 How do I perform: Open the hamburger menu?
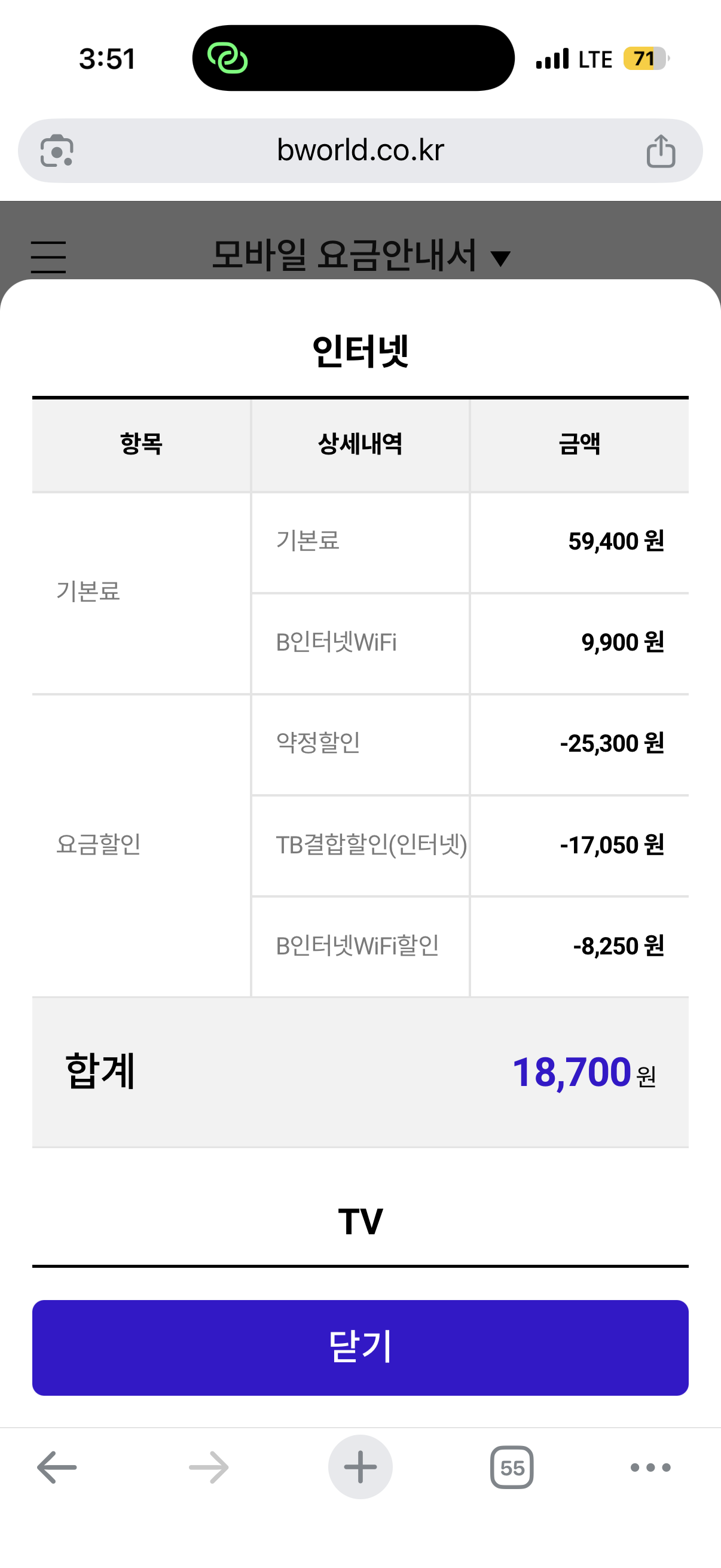click(x=48, y=257)
